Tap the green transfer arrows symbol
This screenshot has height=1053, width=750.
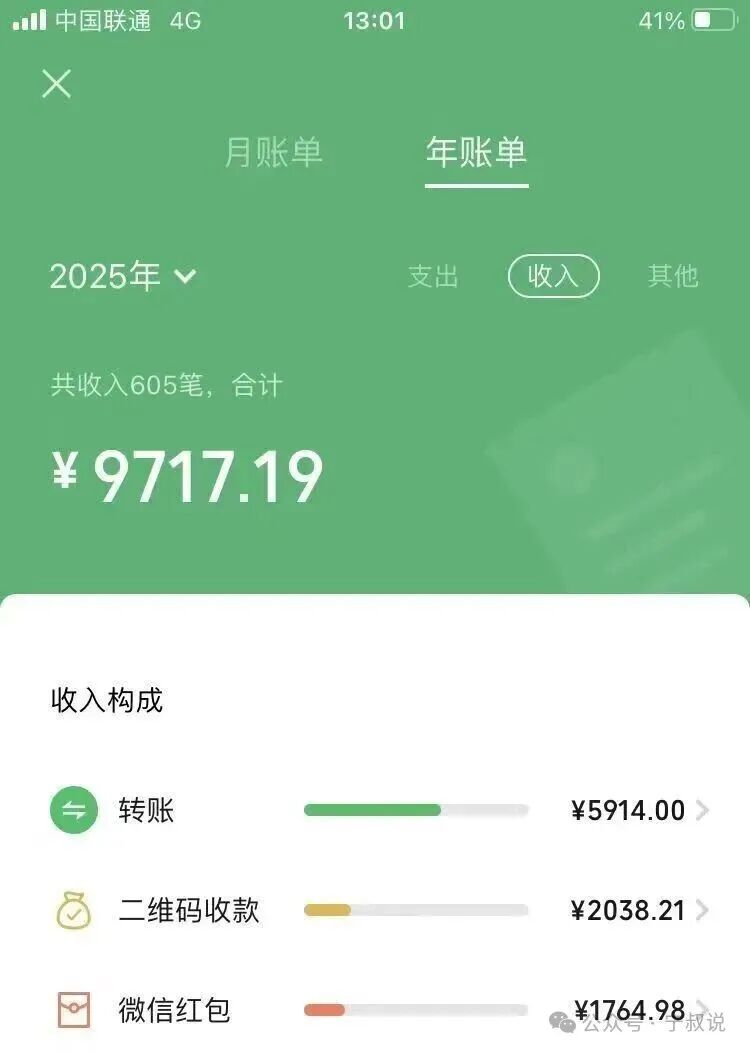tap(73, 811)
